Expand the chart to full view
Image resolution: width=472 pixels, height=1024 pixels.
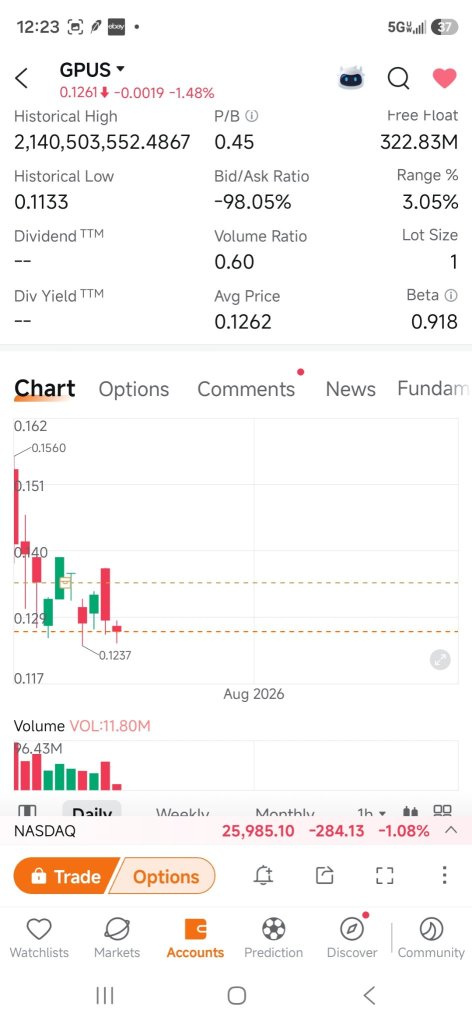click(441, 660)
